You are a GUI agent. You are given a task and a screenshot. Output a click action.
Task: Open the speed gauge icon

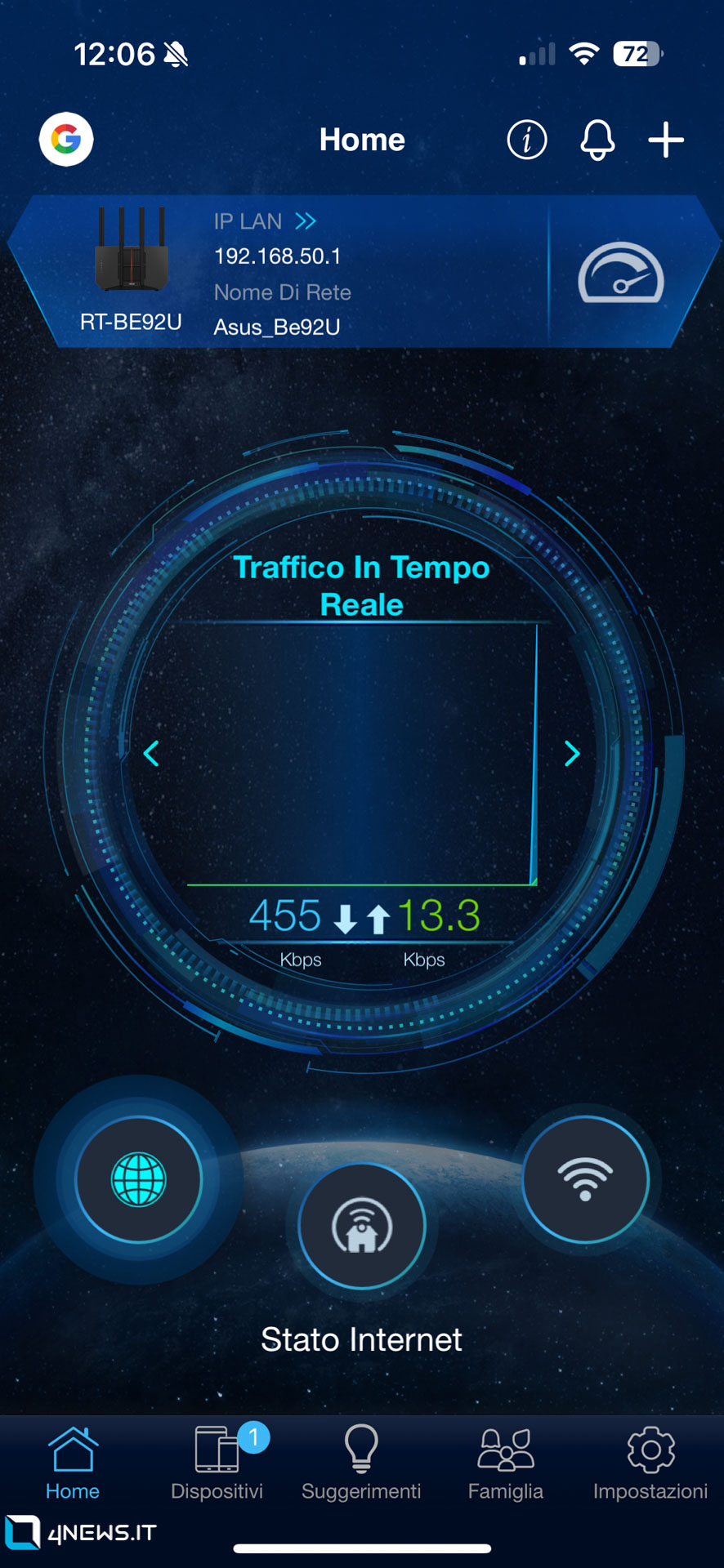click(621, 273)
